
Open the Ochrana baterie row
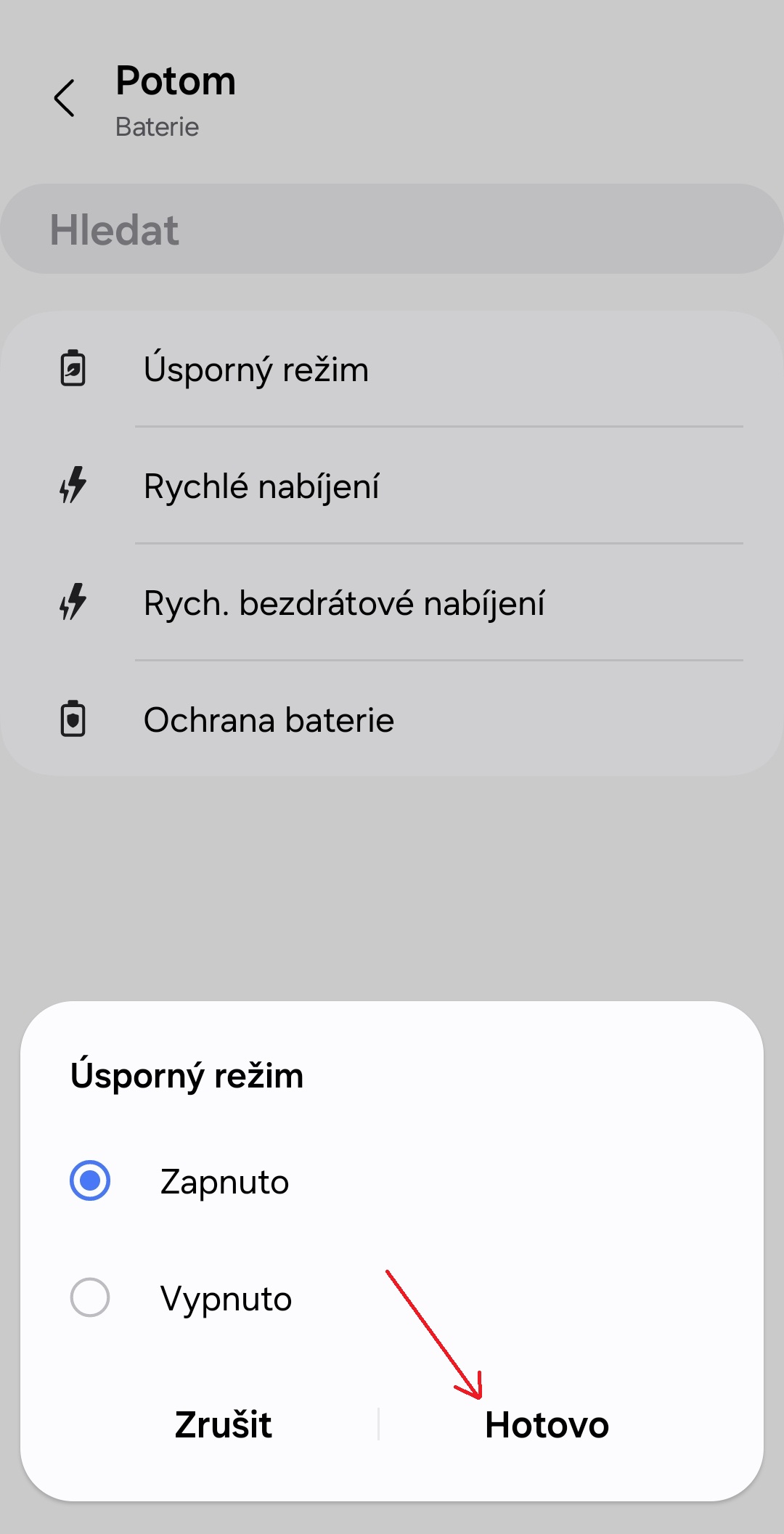(x=392, y=719)
